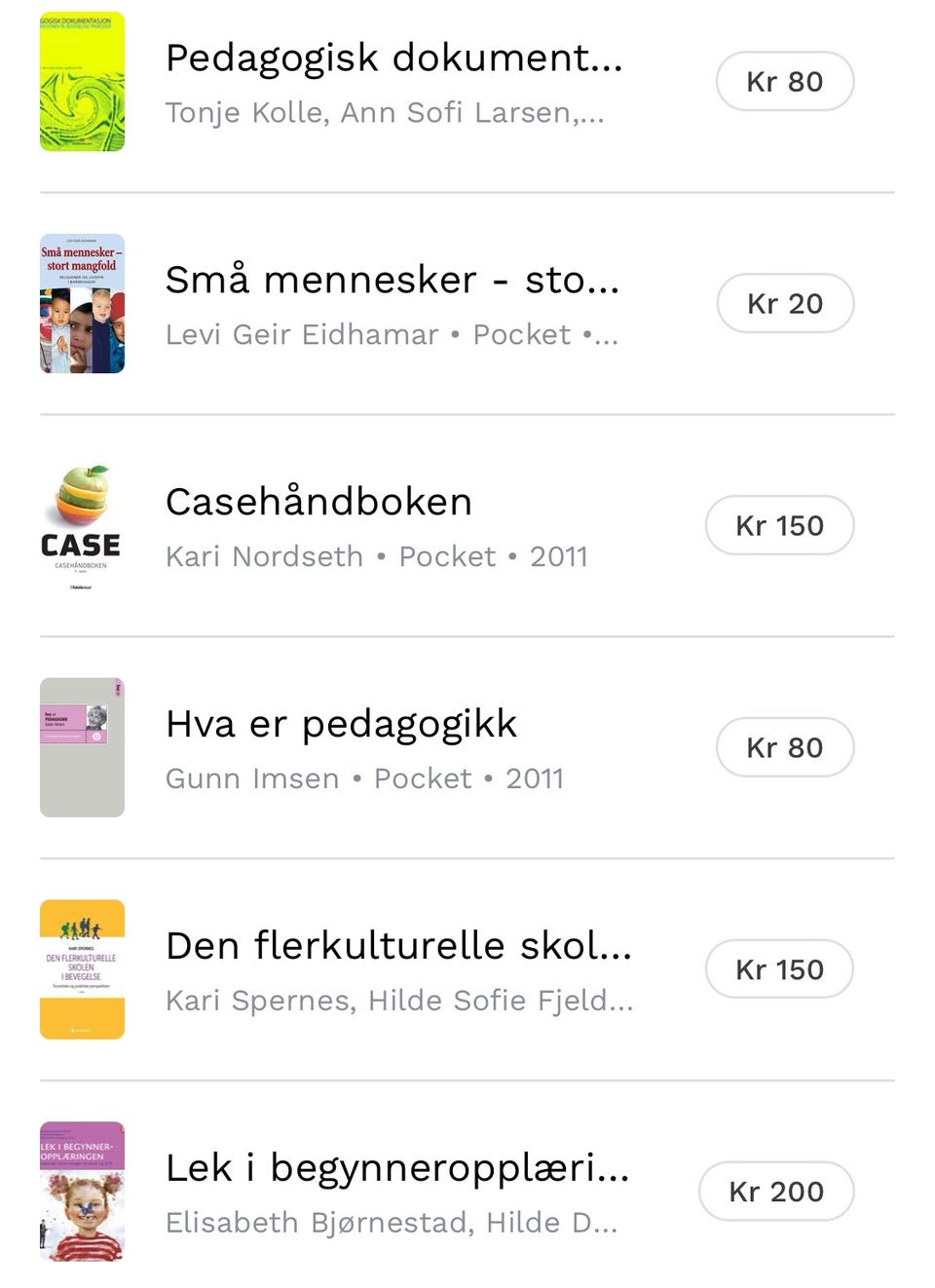Select the Kr 200 price button
This screenshot has height=1288, width=935.
[x=776, y=1193]
